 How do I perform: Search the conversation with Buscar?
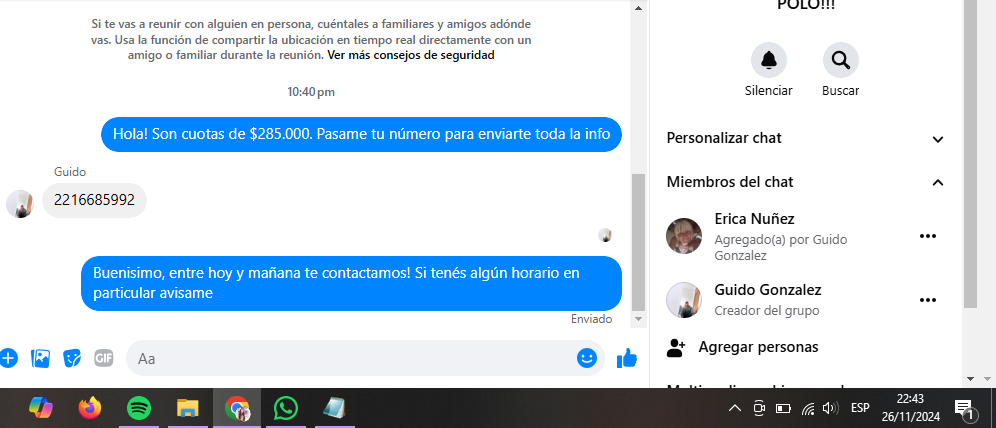(x=840, y=61)
